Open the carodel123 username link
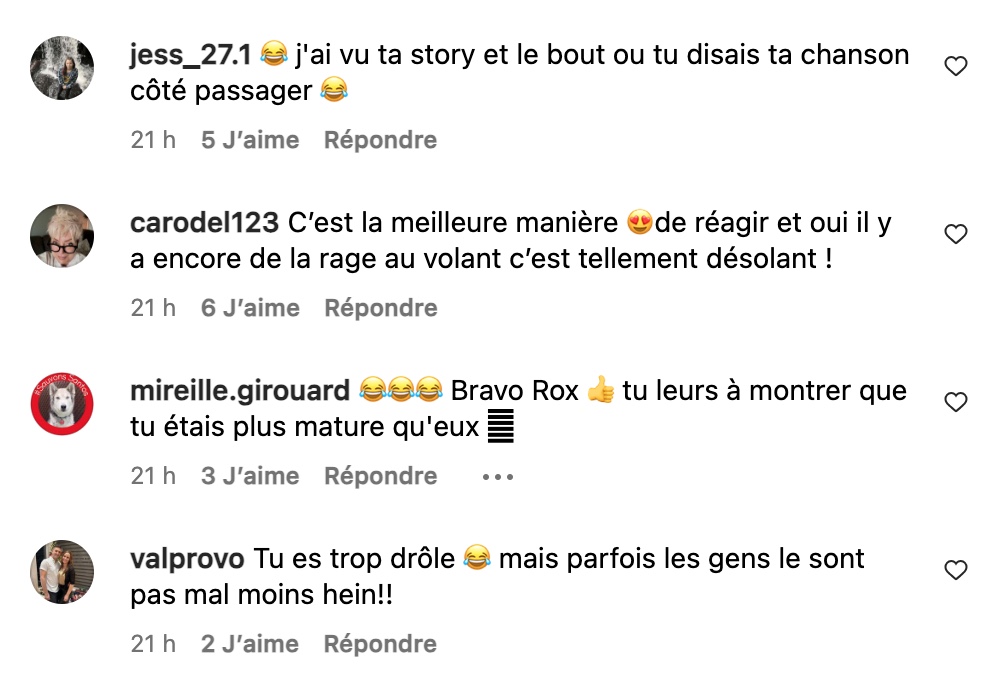994x676 pixels. coord(205,222)
